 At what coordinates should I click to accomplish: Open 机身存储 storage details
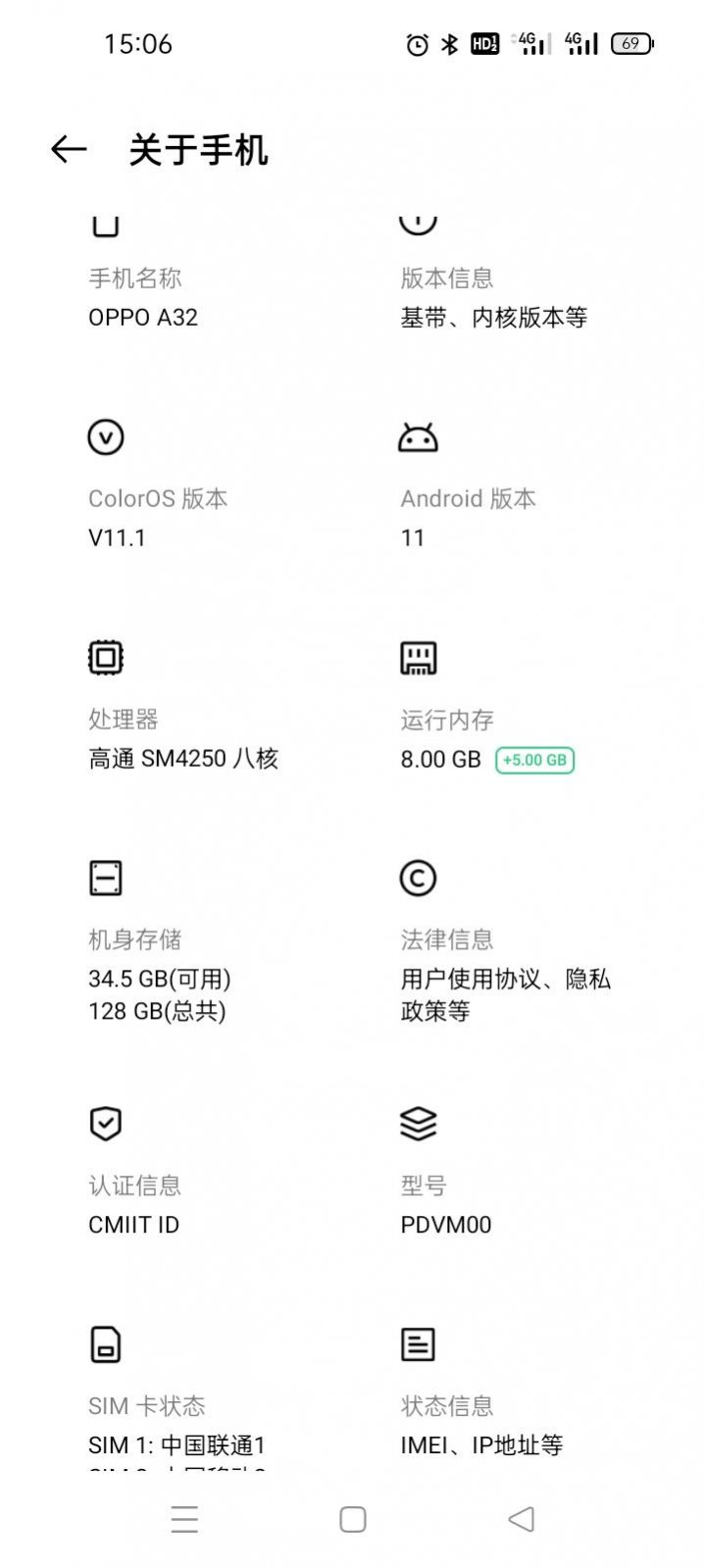click(160, 975)
